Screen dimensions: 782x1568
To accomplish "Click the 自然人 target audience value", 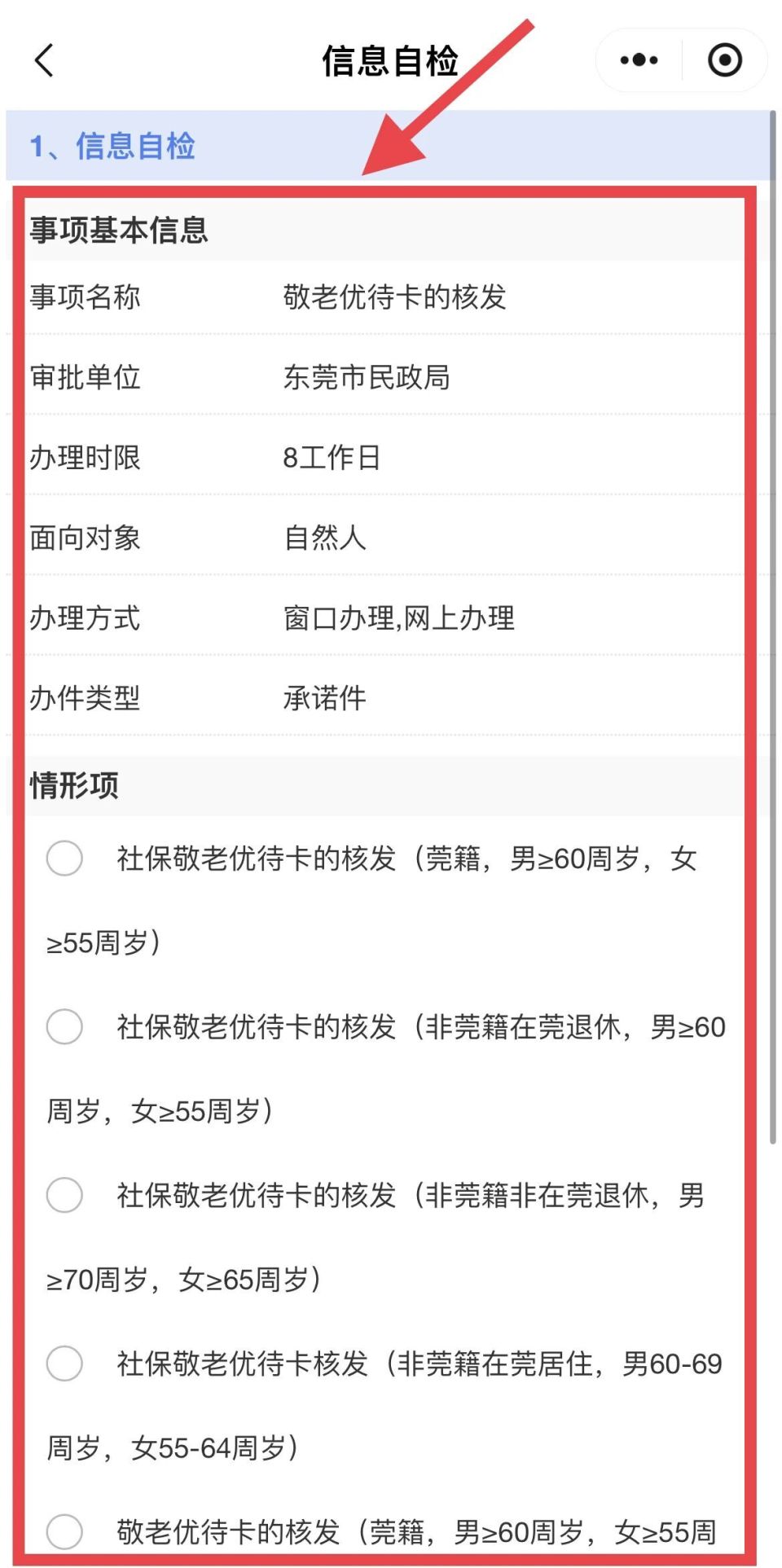I will pyautogui.click(x=324, y=538).
